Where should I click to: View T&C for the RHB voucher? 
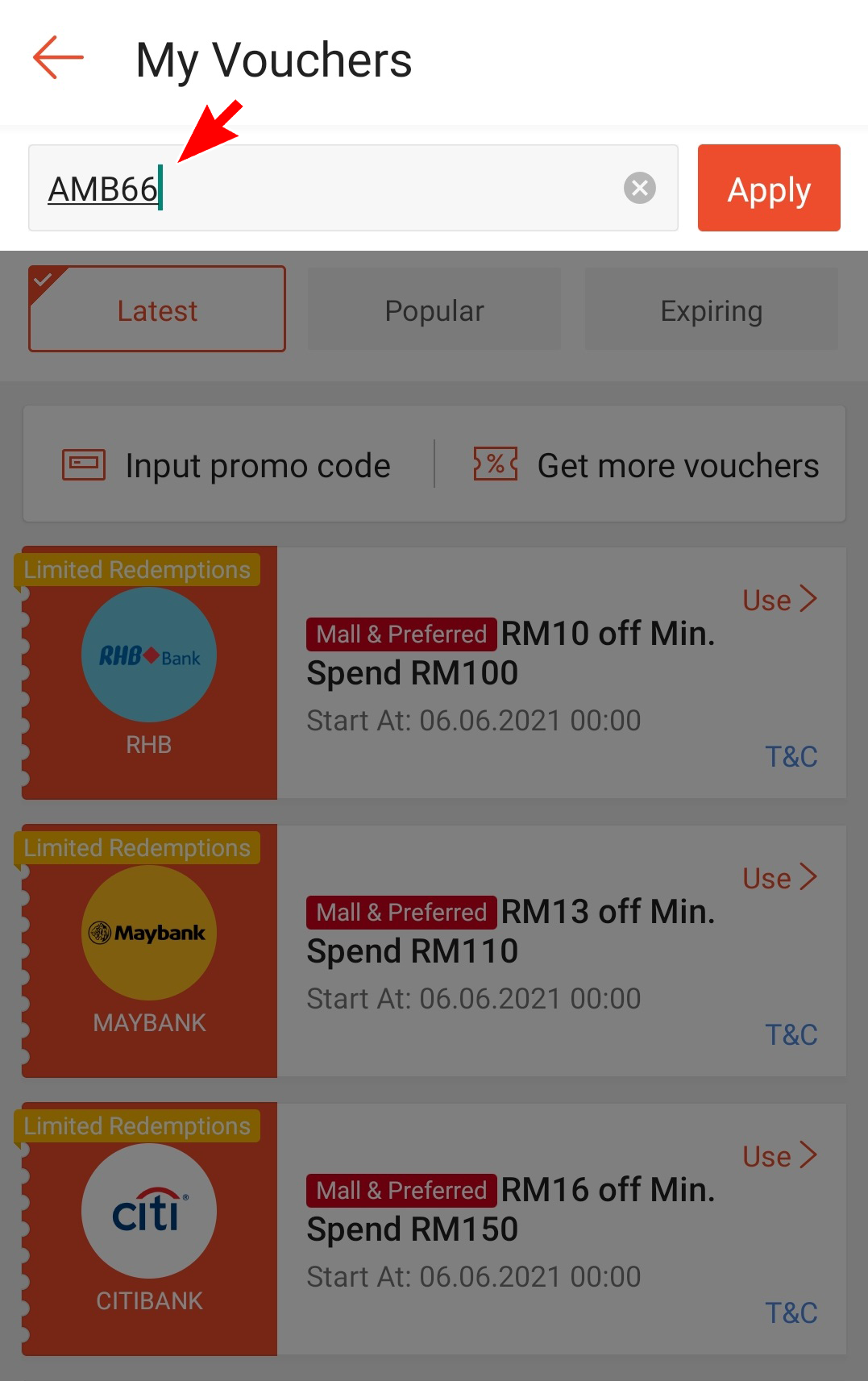click(791, 756)
